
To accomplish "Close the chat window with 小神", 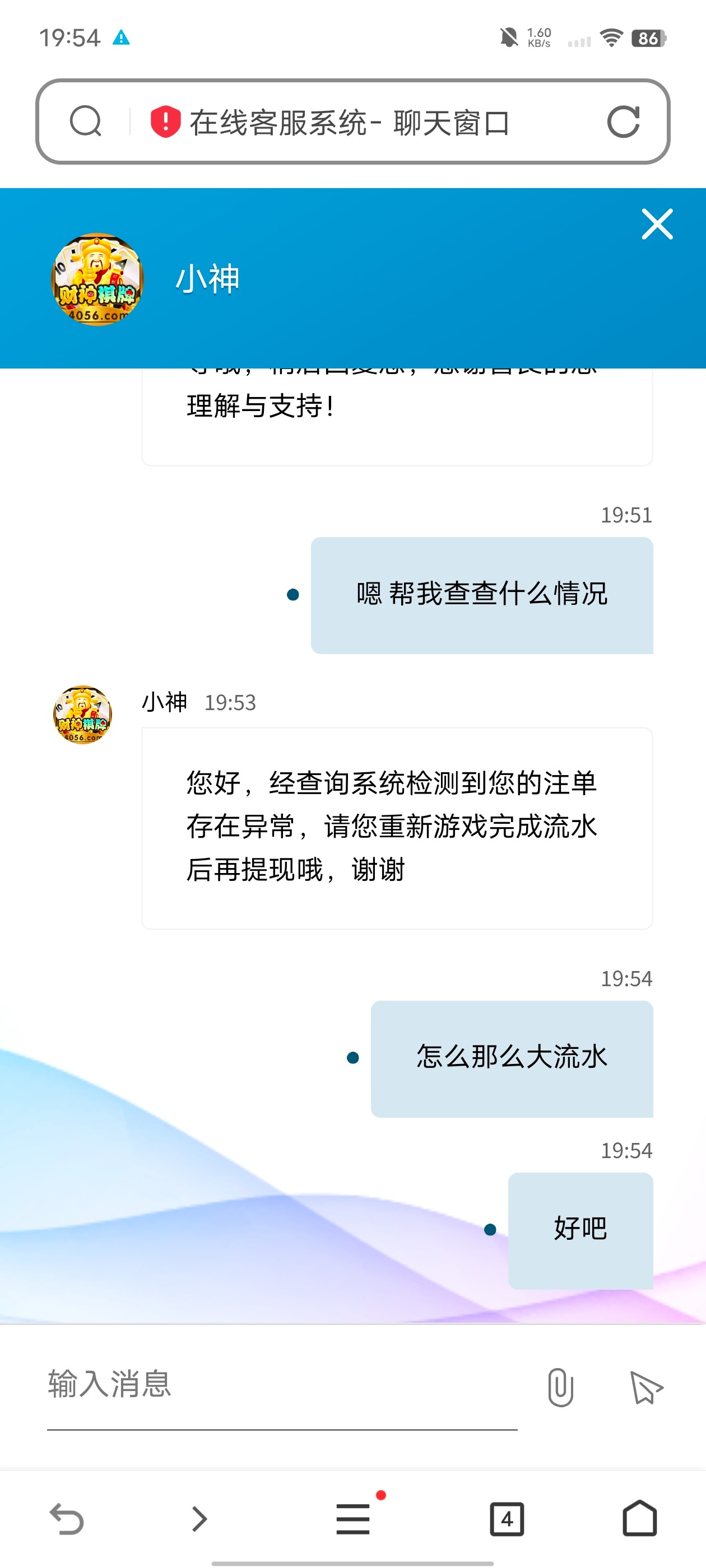I will (x=657, y=224).
